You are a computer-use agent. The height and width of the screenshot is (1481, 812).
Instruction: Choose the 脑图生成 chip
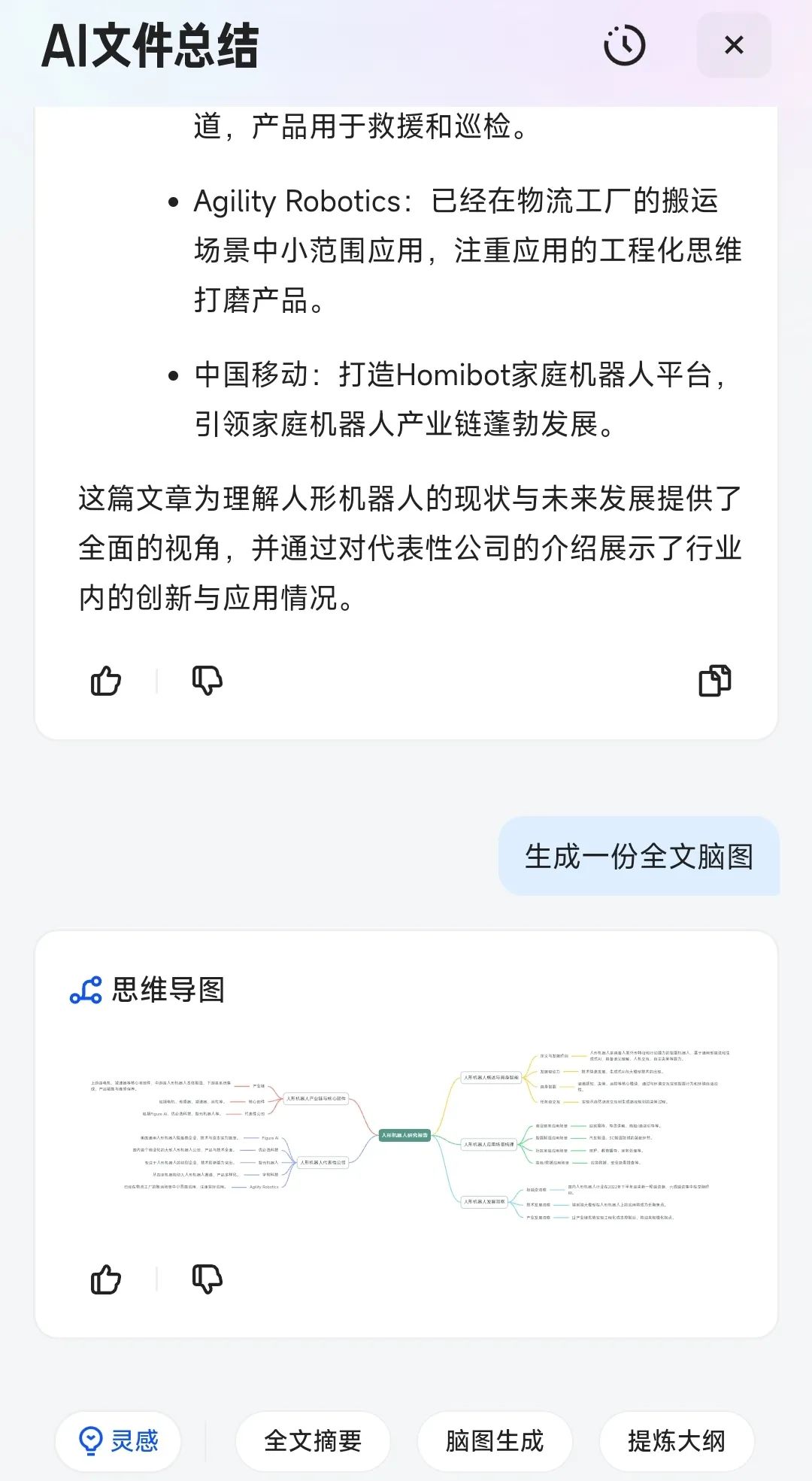coord(494,1441)
